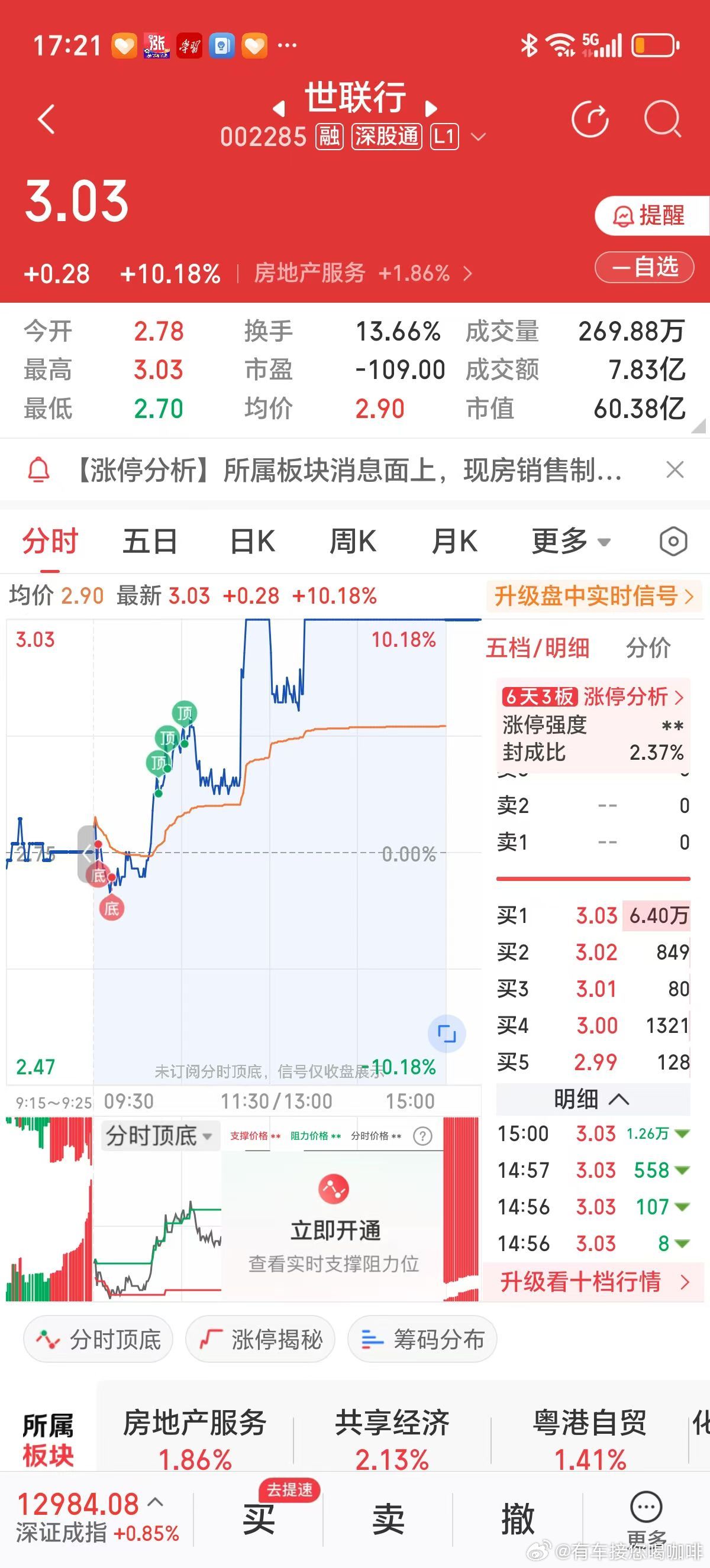Expand chart fullscreen with the corner icon
This screenshot has width=710, height=1568.
[x=446, y=1033]
